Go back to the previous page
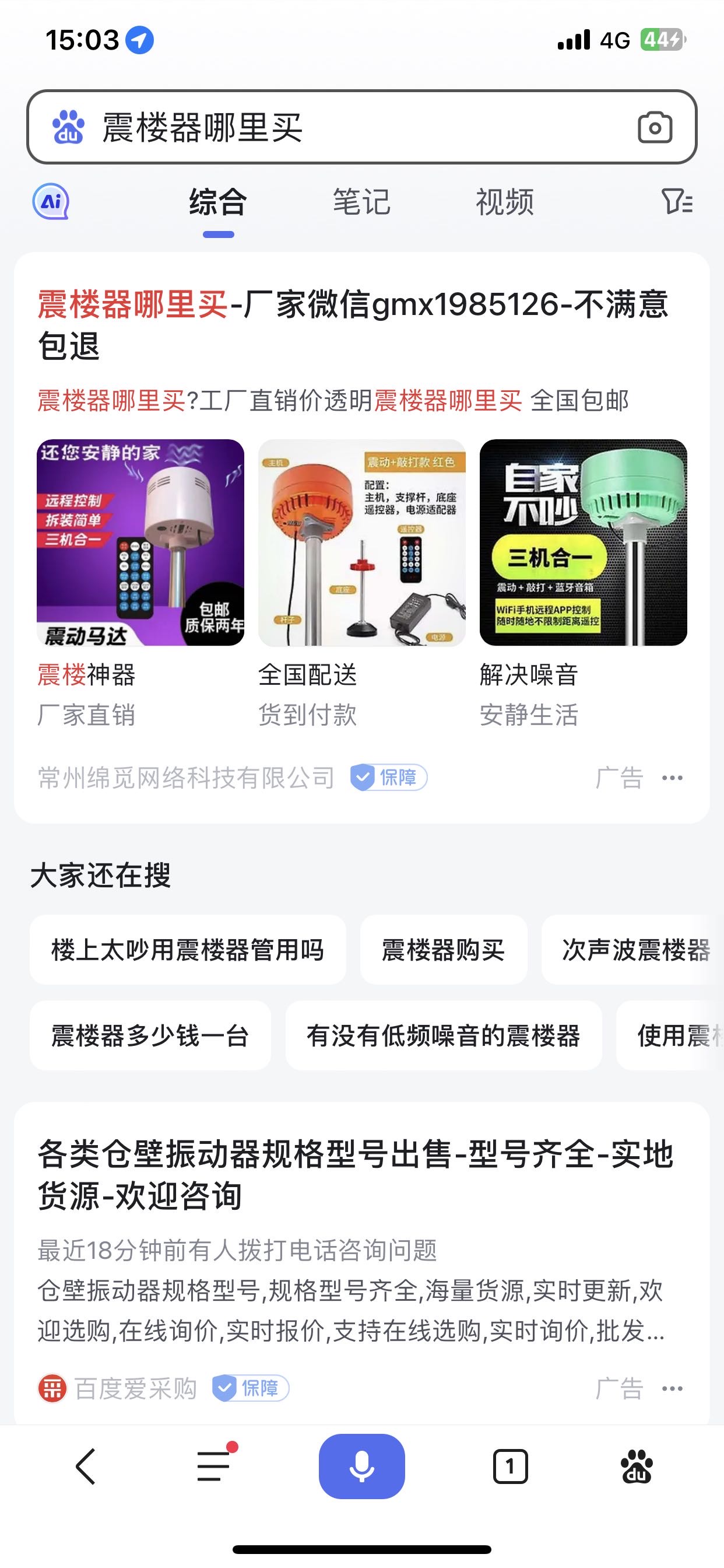This screenshot has height=1568, width=724. pos(86,1466)
